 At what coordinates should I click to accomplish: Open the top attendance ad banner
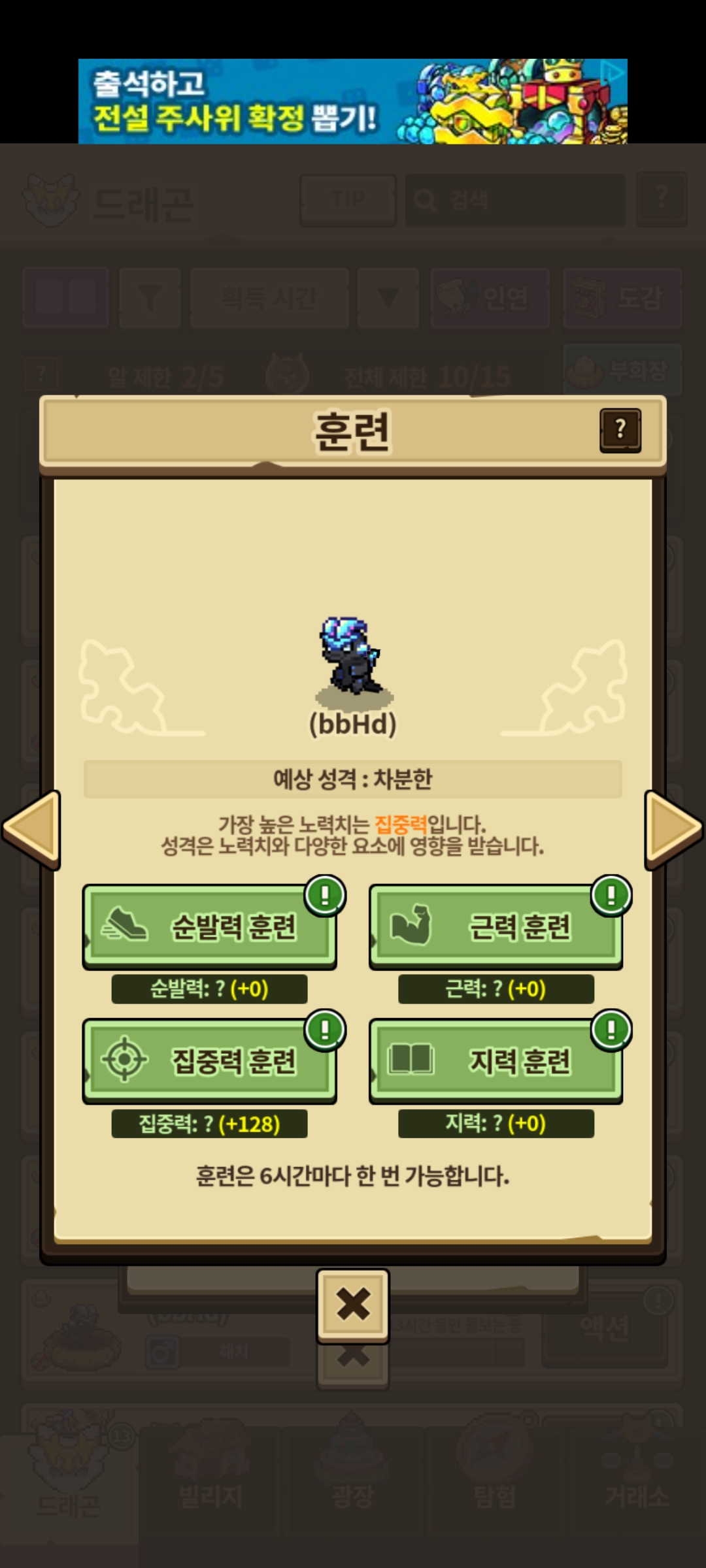353,101
